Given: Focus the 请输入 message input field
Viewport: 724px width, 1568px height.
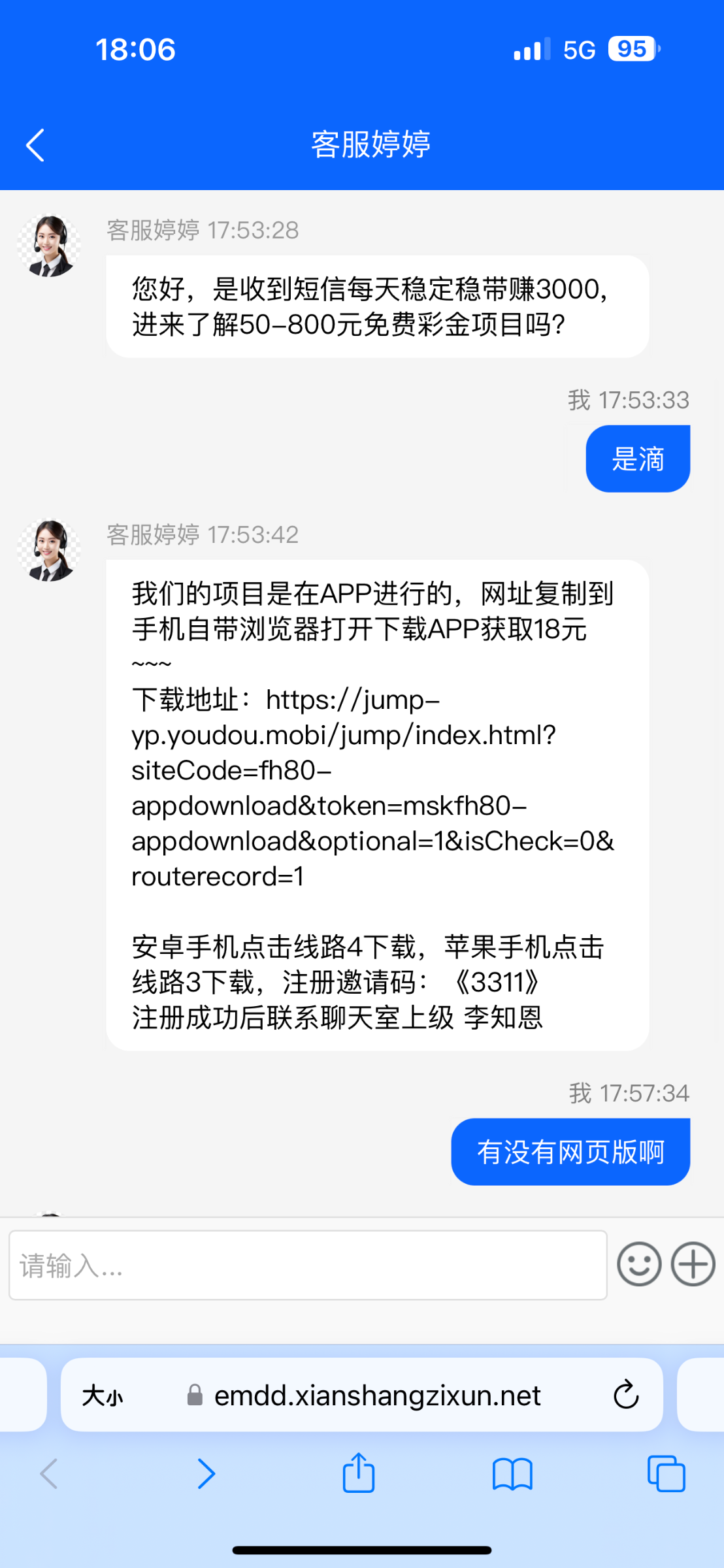Looking at the screenshot, I should coord(308,1266).
